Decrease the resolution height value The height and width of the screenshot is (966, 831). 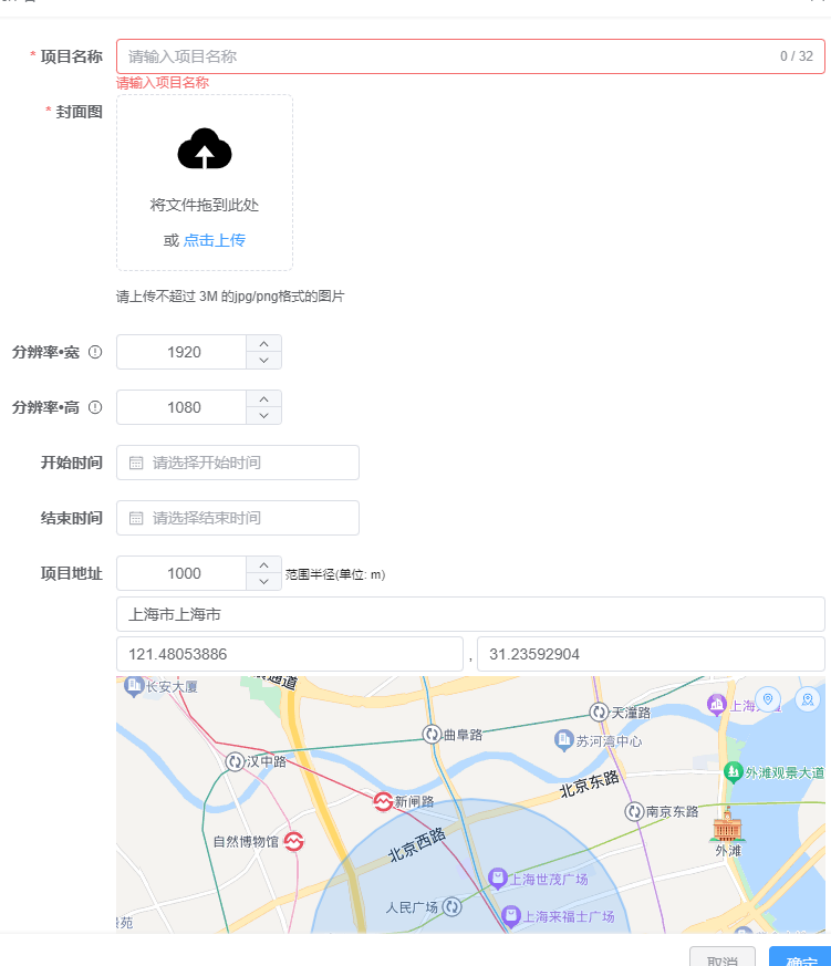pos(264,416)
